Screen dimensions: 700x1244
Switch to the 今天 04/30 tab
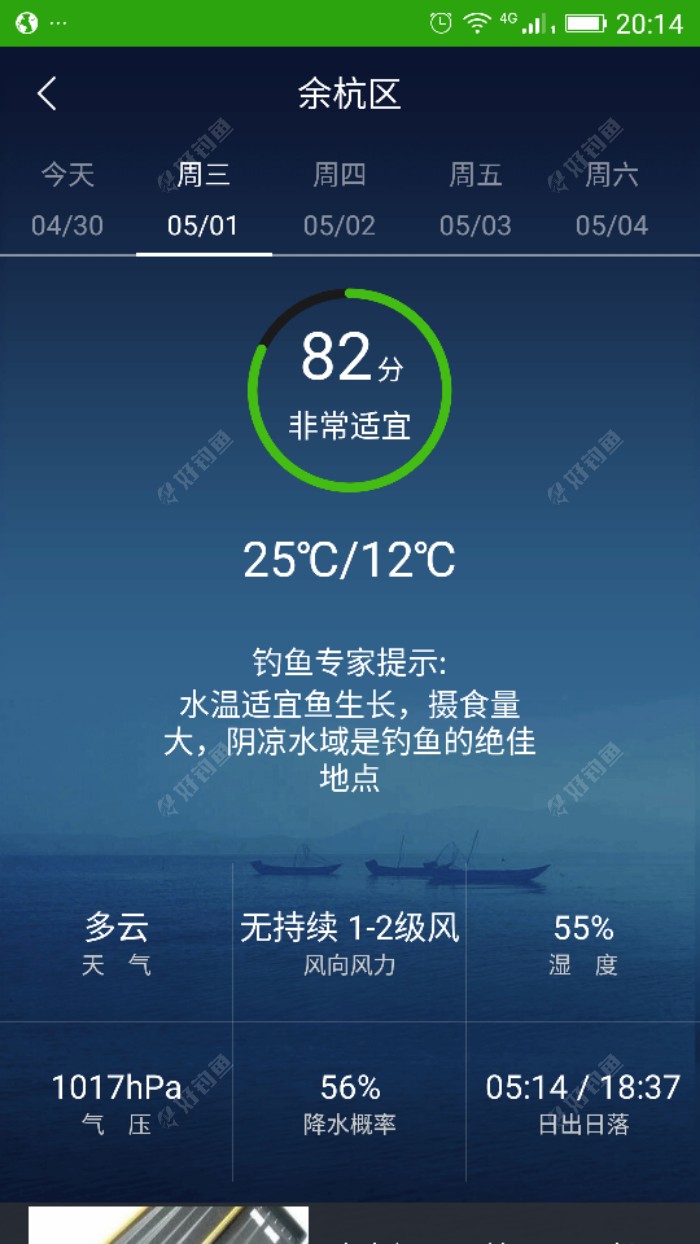point(67,200)
